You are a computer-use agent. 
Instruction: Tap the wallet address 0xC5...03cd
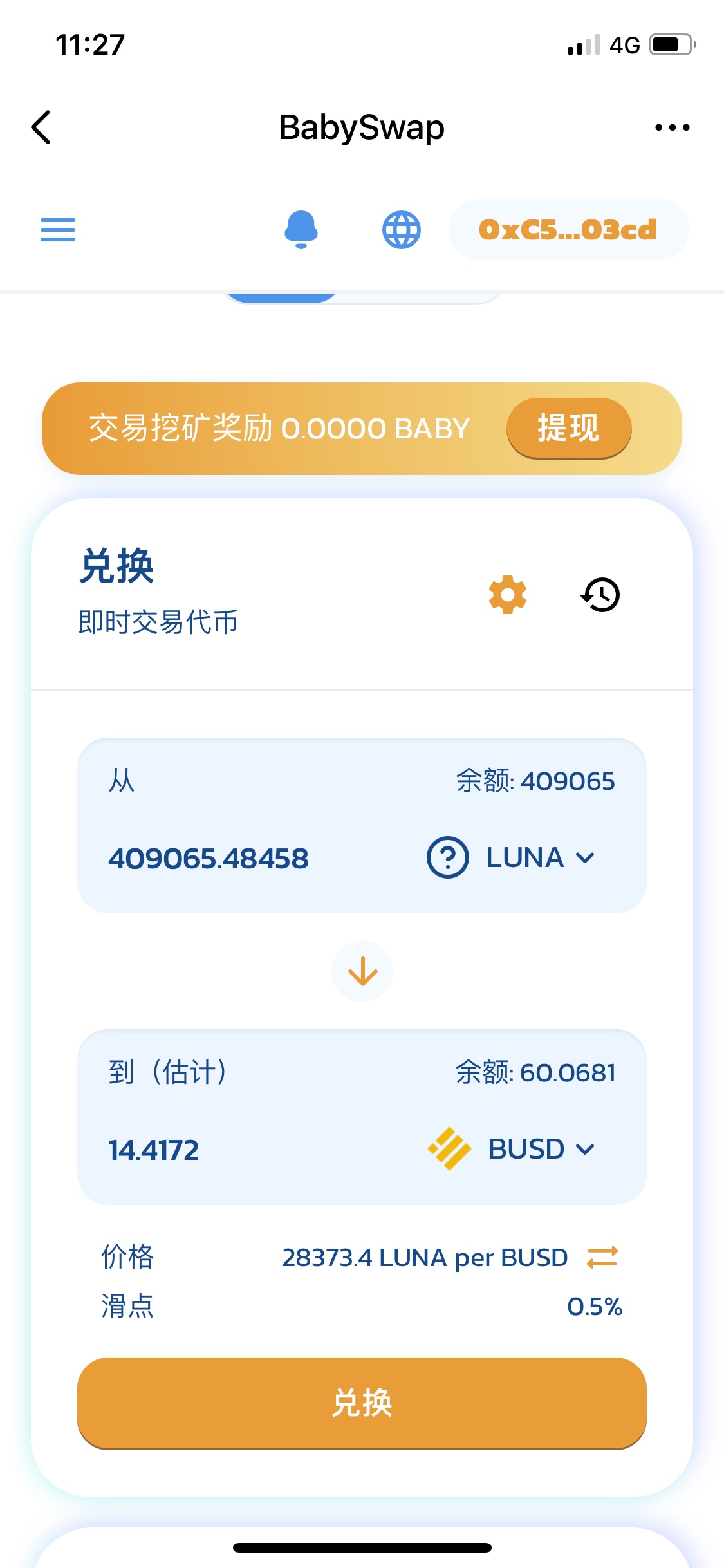click(x=568, y=230)
